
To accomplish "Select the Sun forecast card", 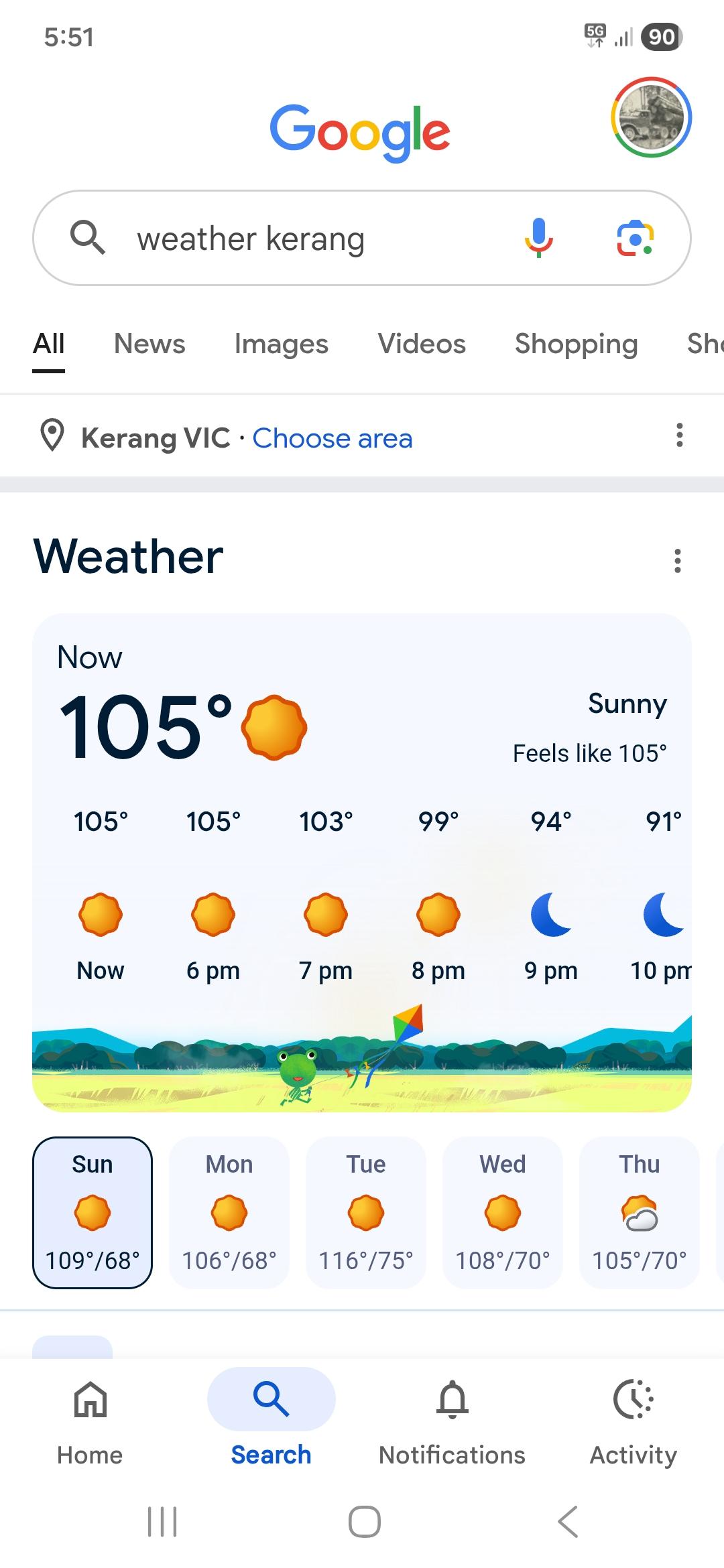I will [93, 1212].
